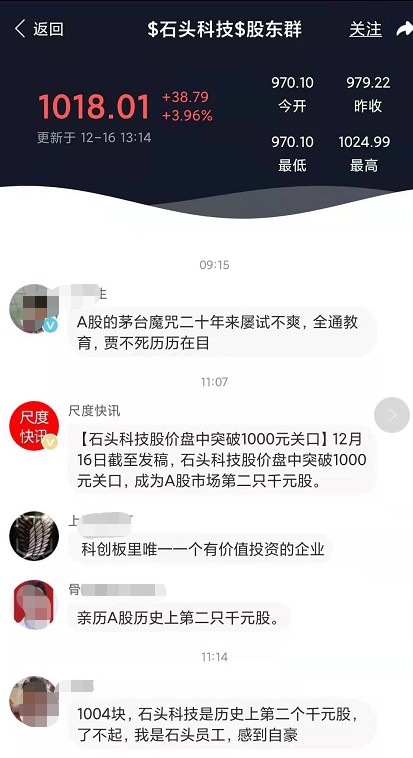Follow the group via 关注
This screenshot has width=413, height=758.
tap(365, 29)
